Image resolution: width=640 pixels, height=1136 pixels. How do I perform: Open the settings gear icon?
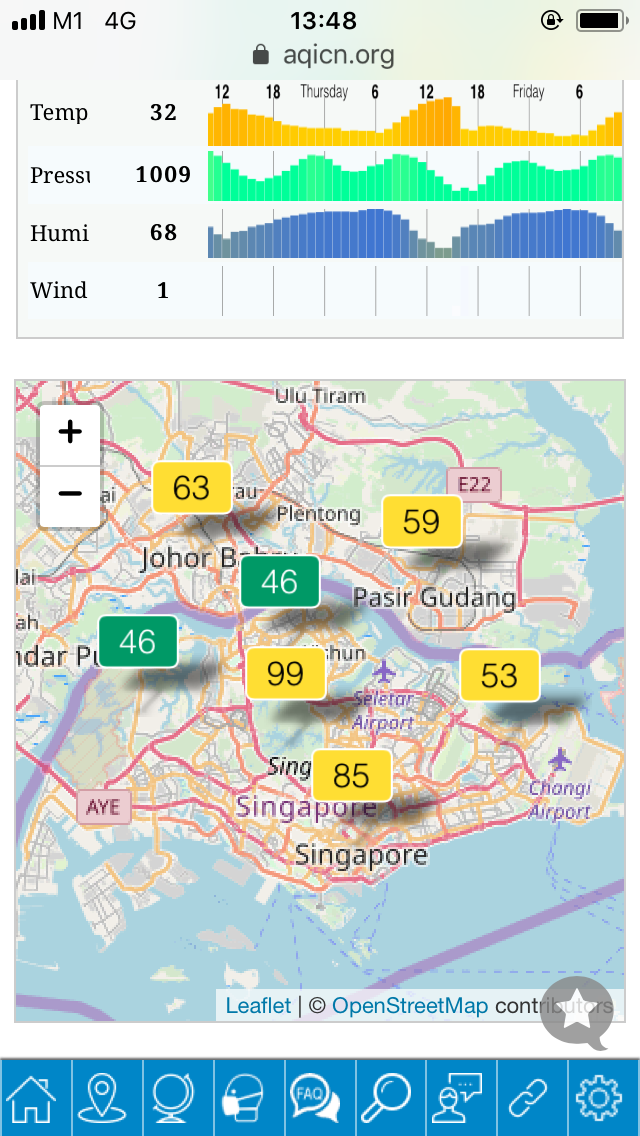click(x=600, y=1098)
